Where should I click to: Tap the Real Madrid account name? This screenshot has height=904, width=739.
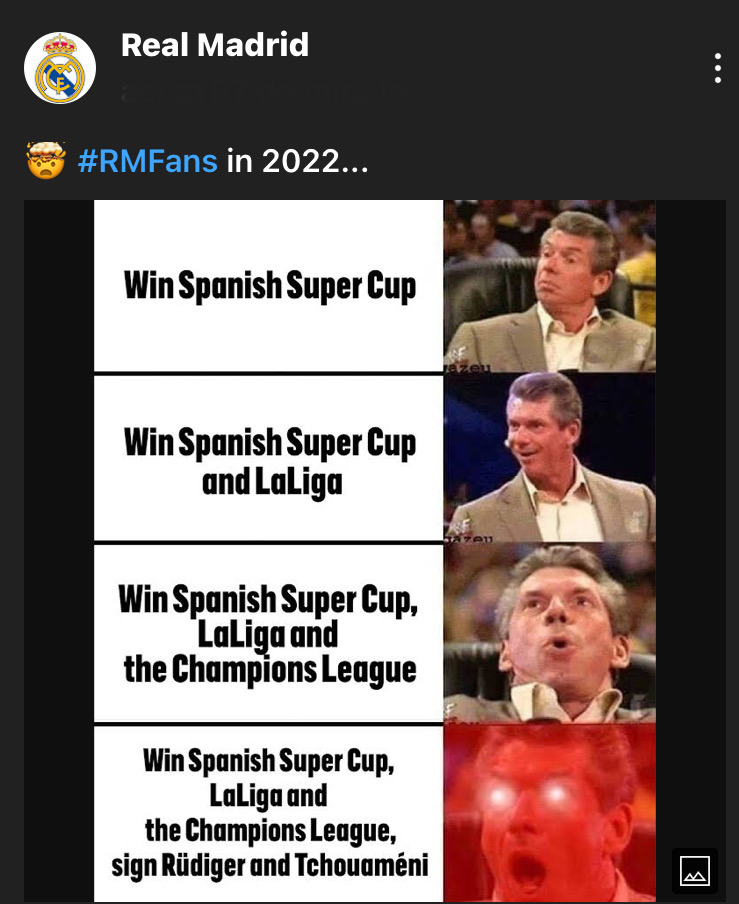(214, 45)
